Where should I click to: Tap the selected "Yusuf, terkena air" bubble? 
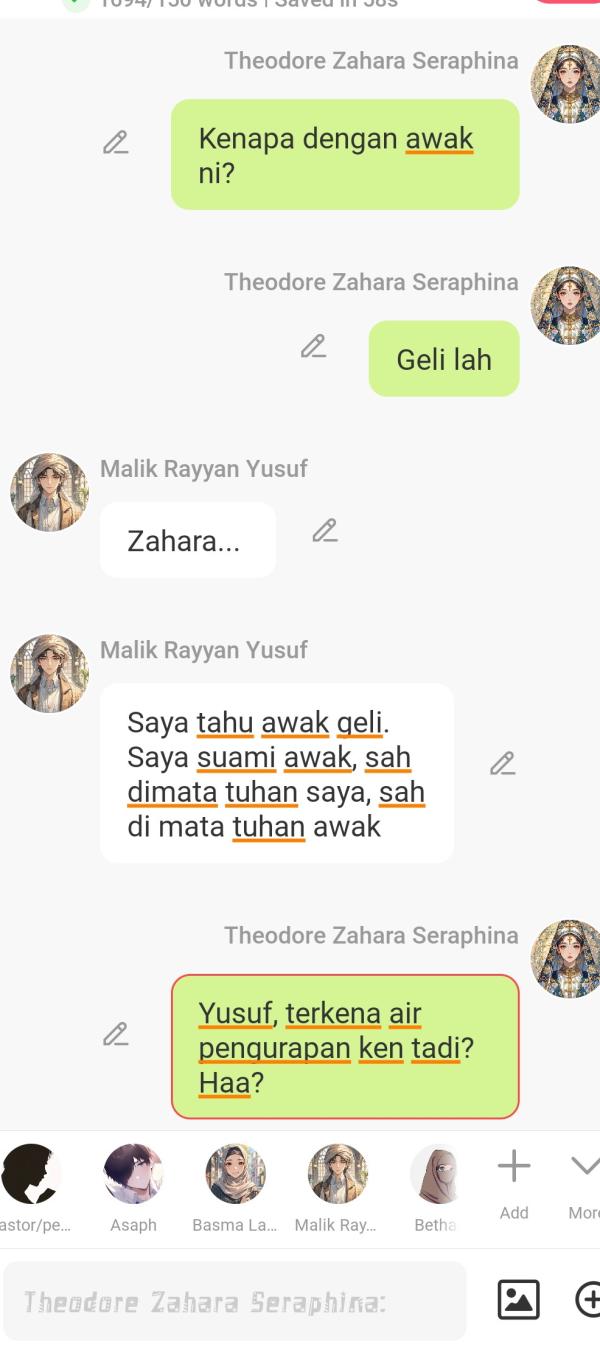point(345,1047)
